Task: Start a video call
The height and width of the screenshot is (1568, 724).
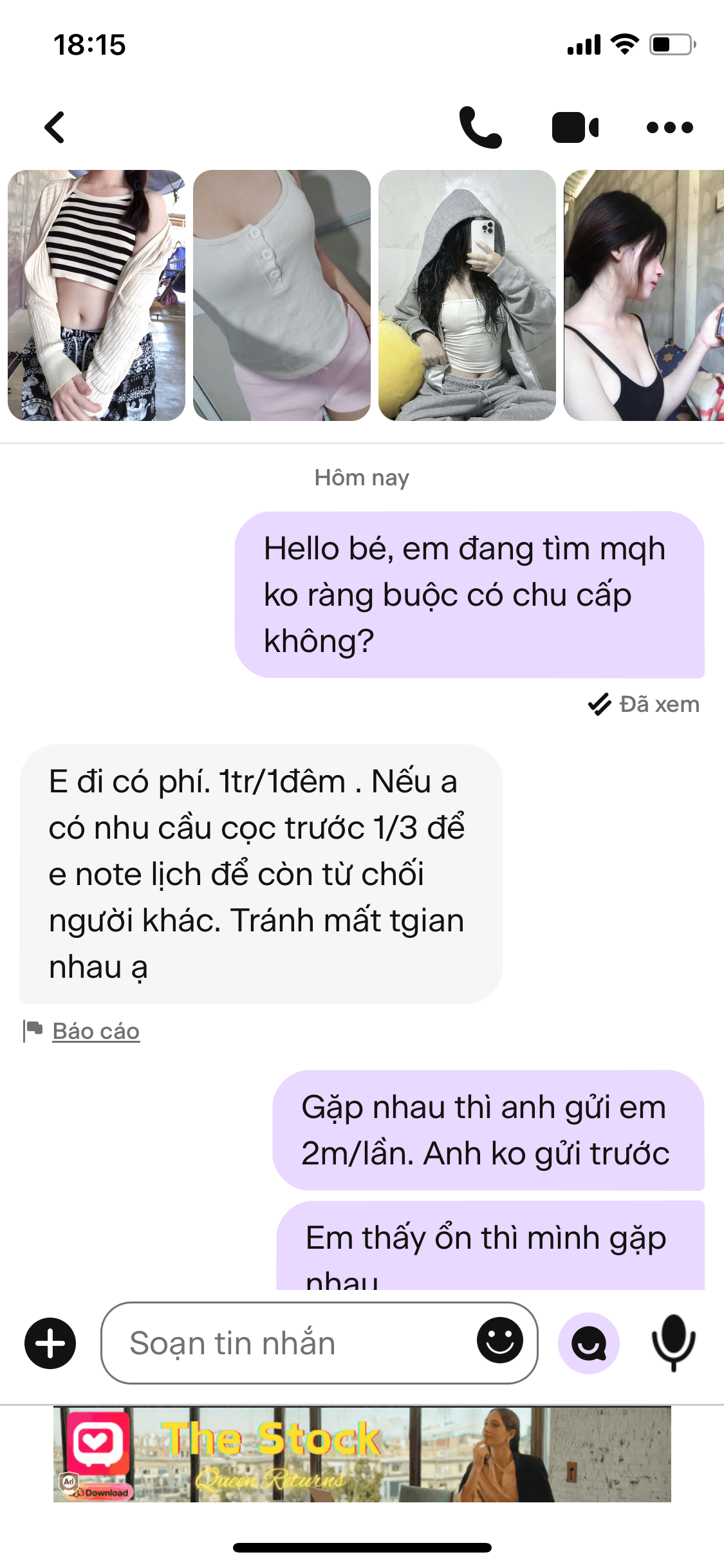Action: pyautogui.click(x=575, y=127)
